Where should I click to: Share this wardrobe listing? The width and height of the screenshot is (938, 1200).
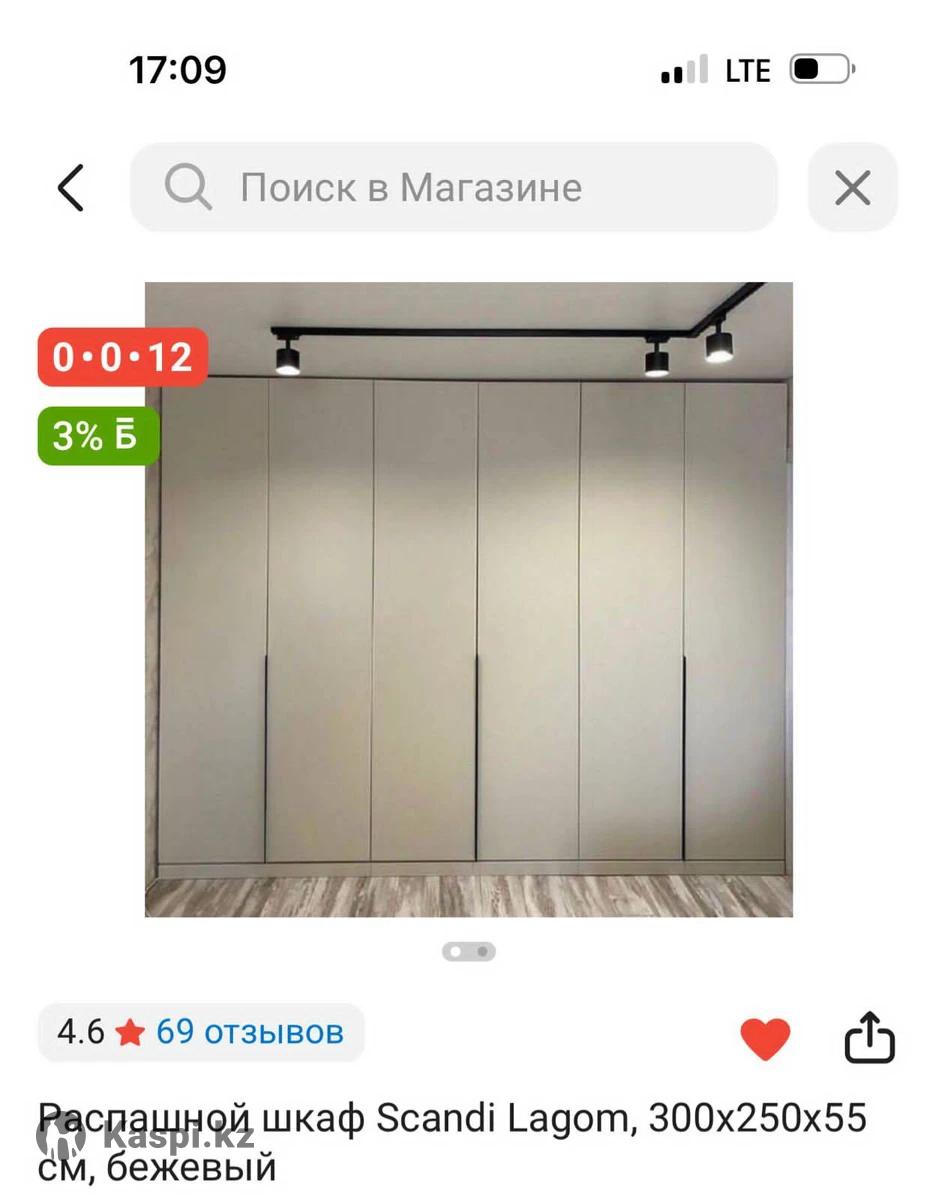pyautogui.click(x=869, y=1038)
